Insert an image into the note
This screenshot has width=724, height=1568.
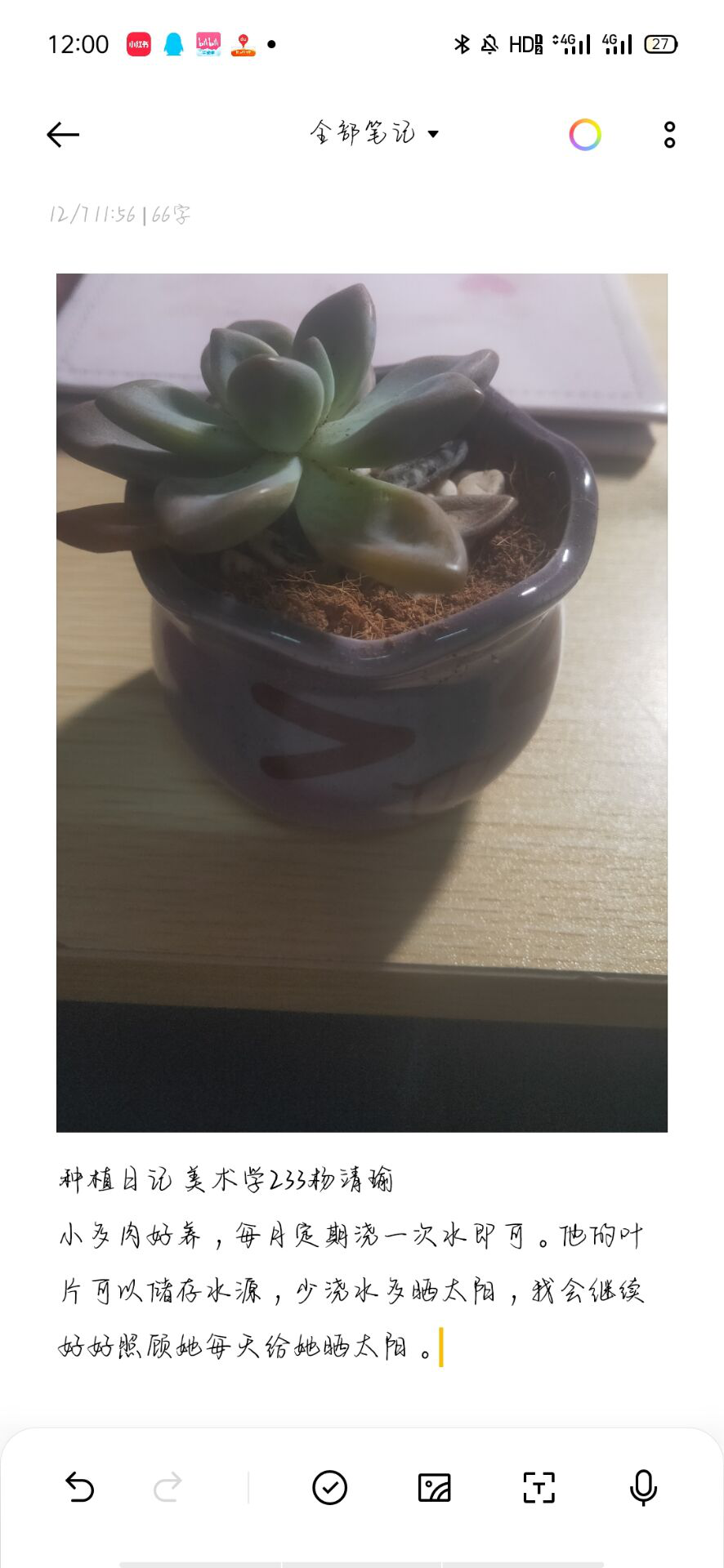434,1487
